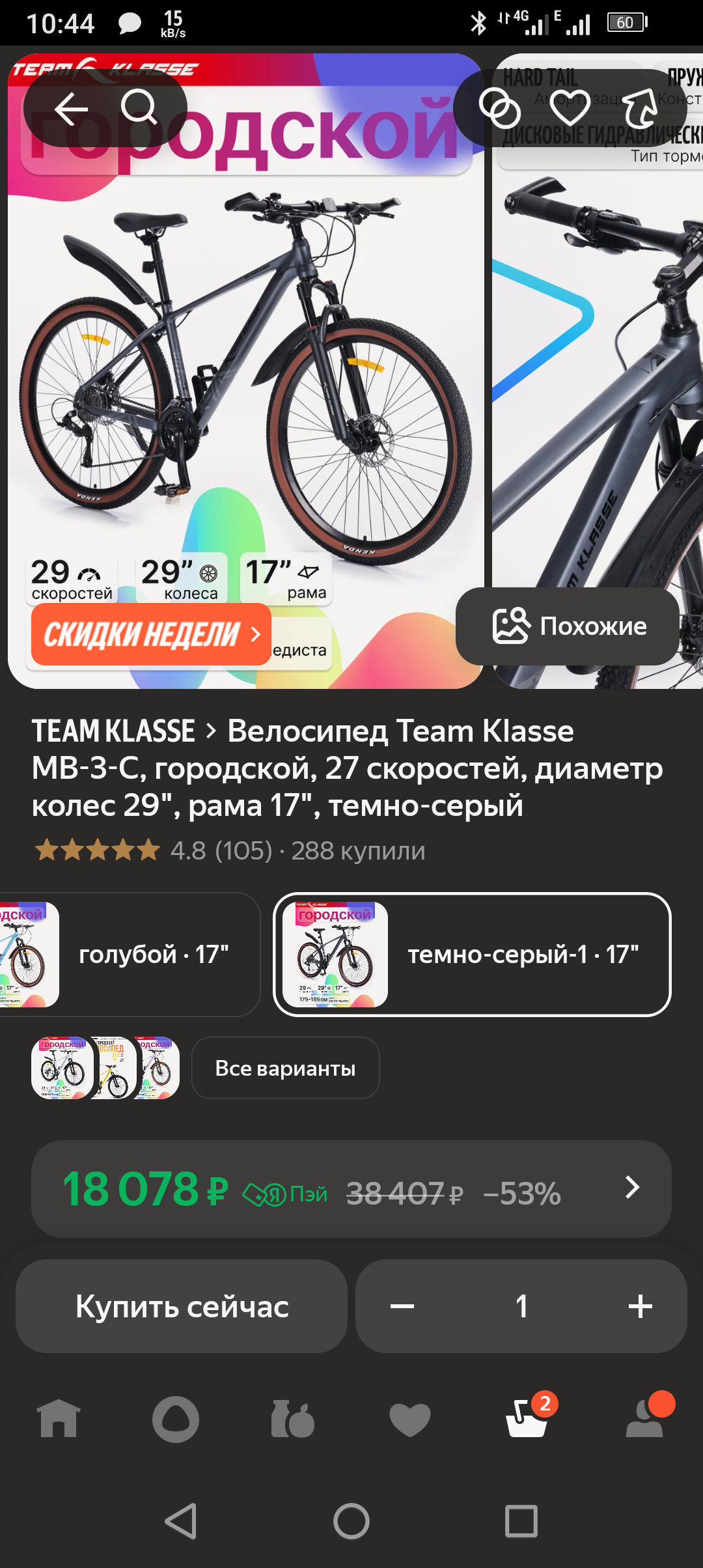The width and height of the screenshot is (703, 1568).
Task: Tap the system back button
Action: pos(181,1521)
